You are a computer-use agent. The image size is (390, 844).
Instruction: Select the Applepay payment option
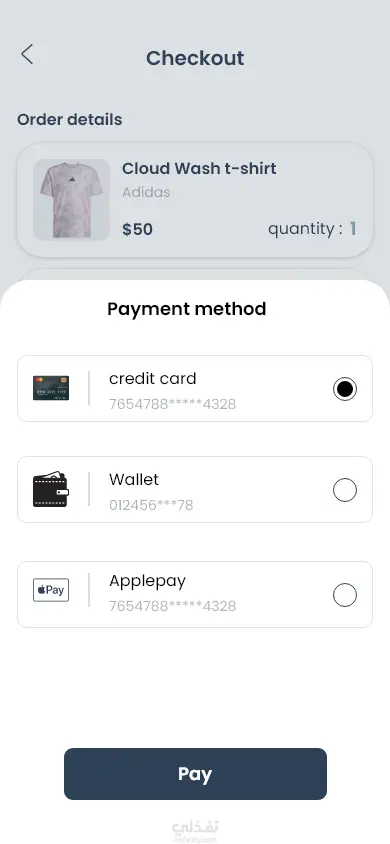[195, 594]
